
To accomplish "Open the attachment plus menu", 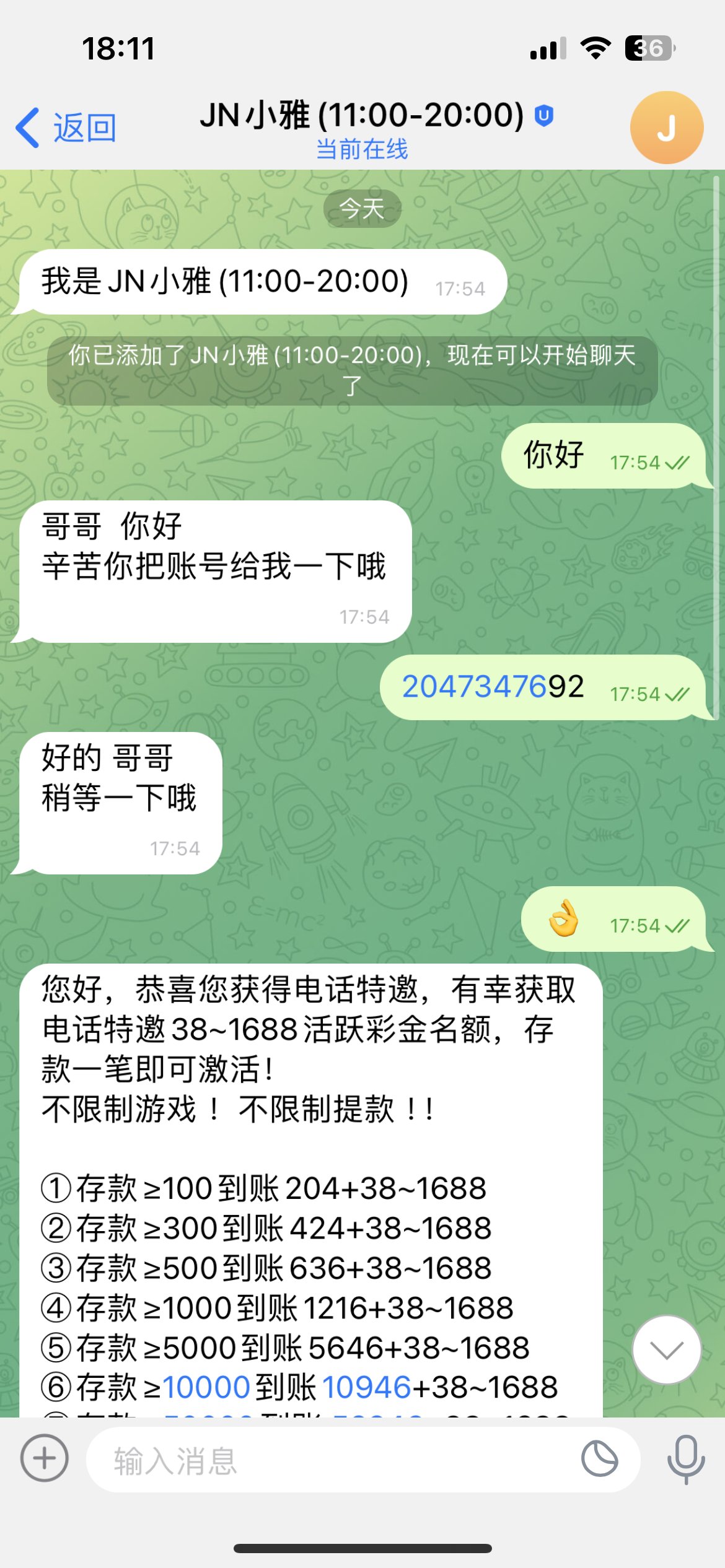I will point(44,1458).
